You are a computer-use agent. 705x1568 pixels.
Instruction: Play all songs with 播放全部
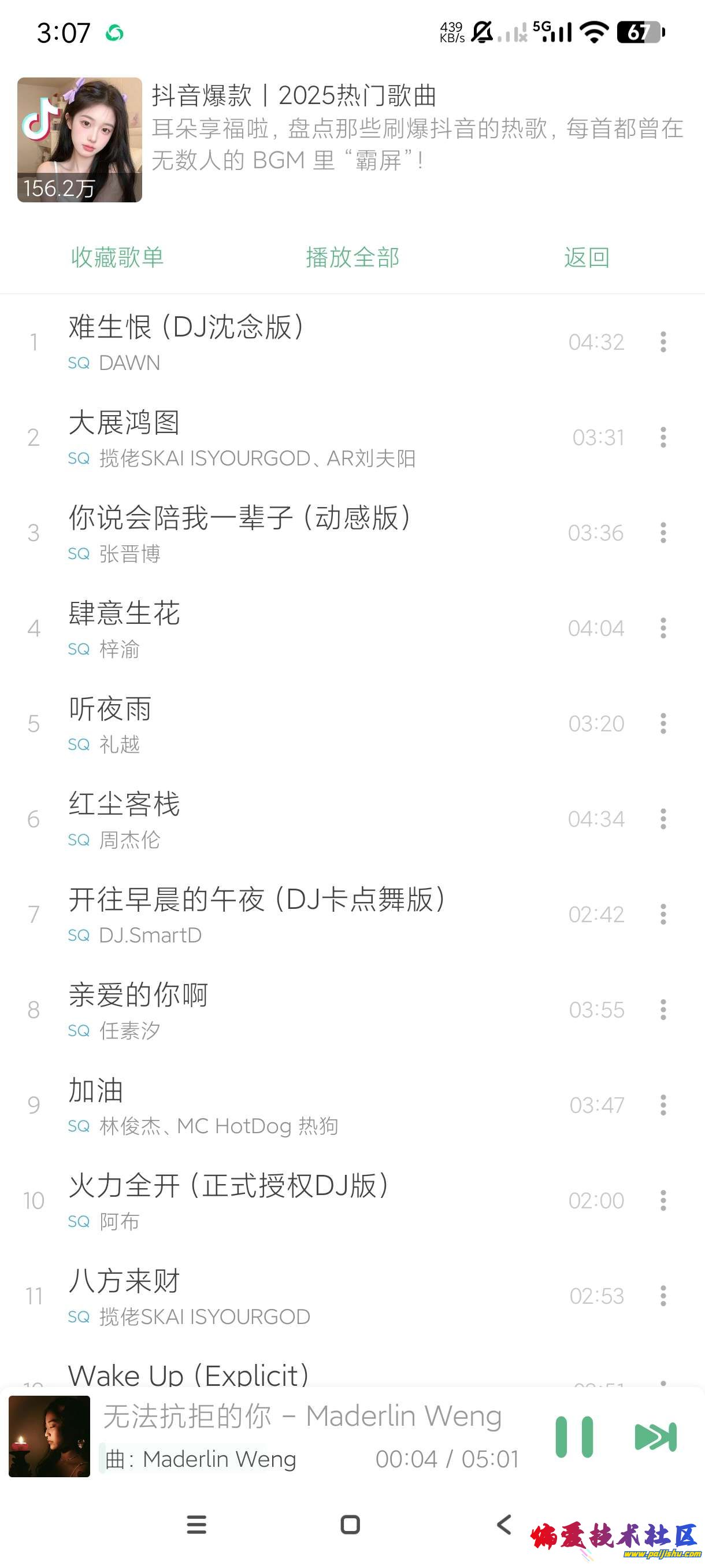[x=352, y=257]
